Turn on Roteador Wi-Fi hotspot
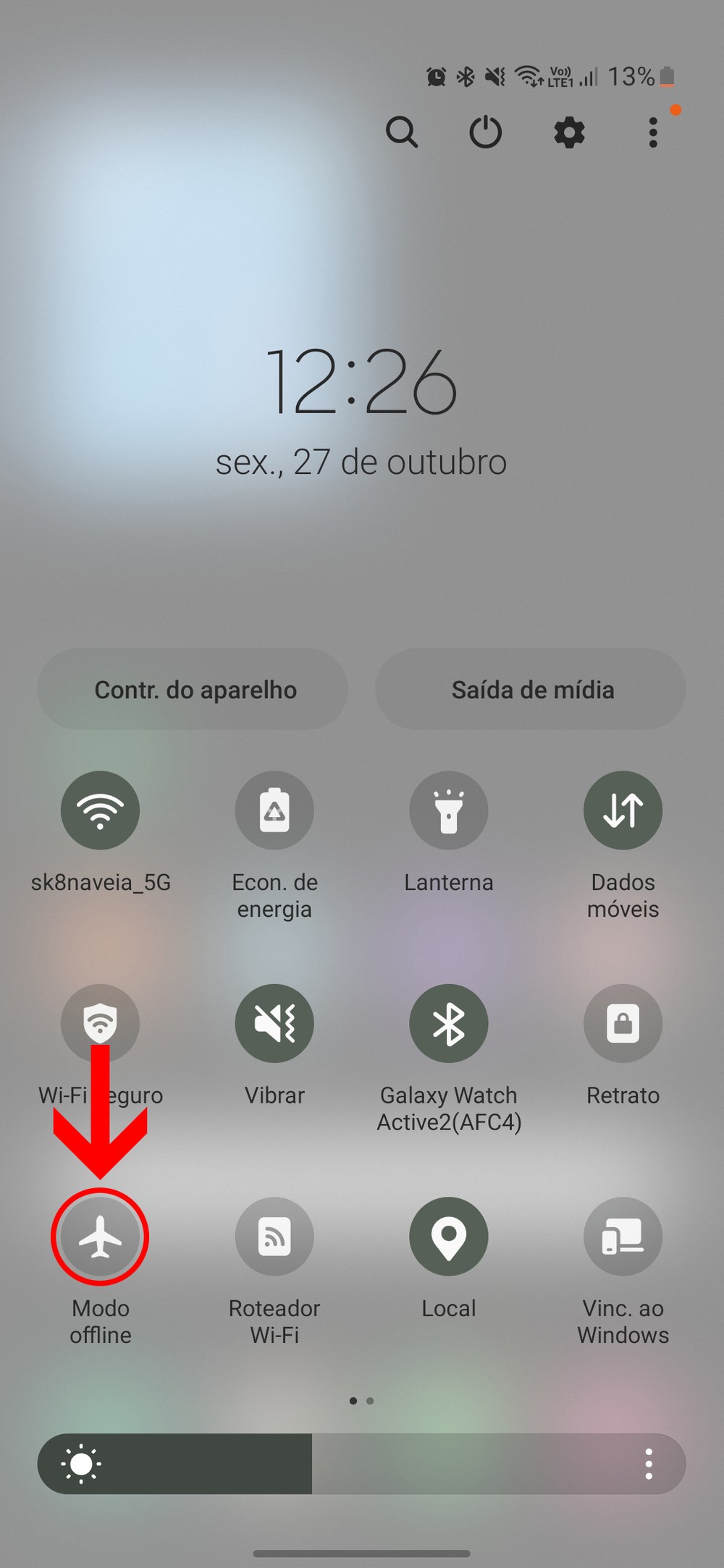The image size is (724, 1568). click(x=274, y=1237)
